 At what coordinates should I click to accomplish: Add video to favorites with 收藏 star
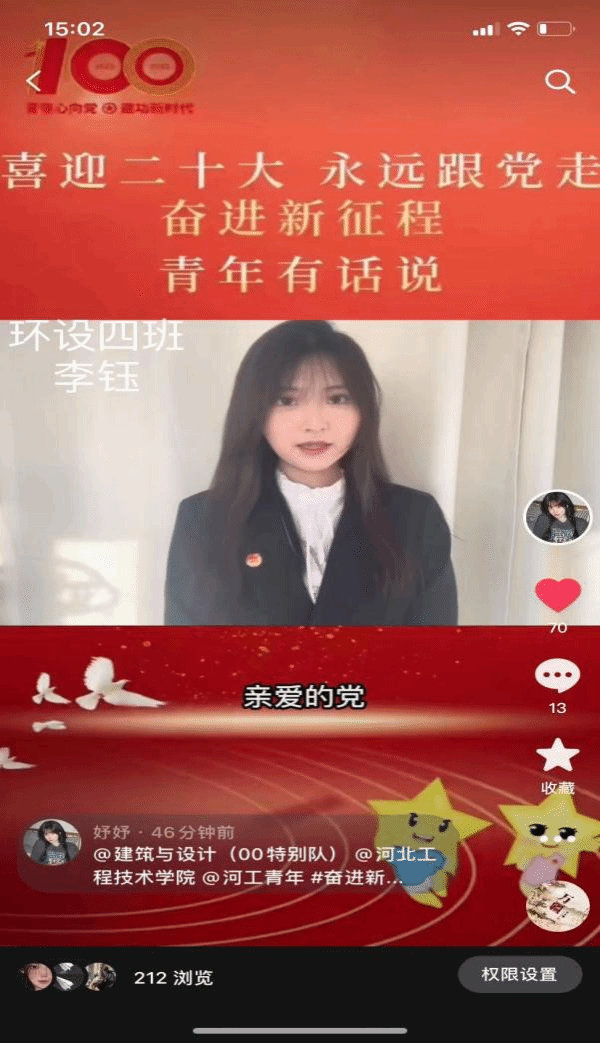point(557,756)
